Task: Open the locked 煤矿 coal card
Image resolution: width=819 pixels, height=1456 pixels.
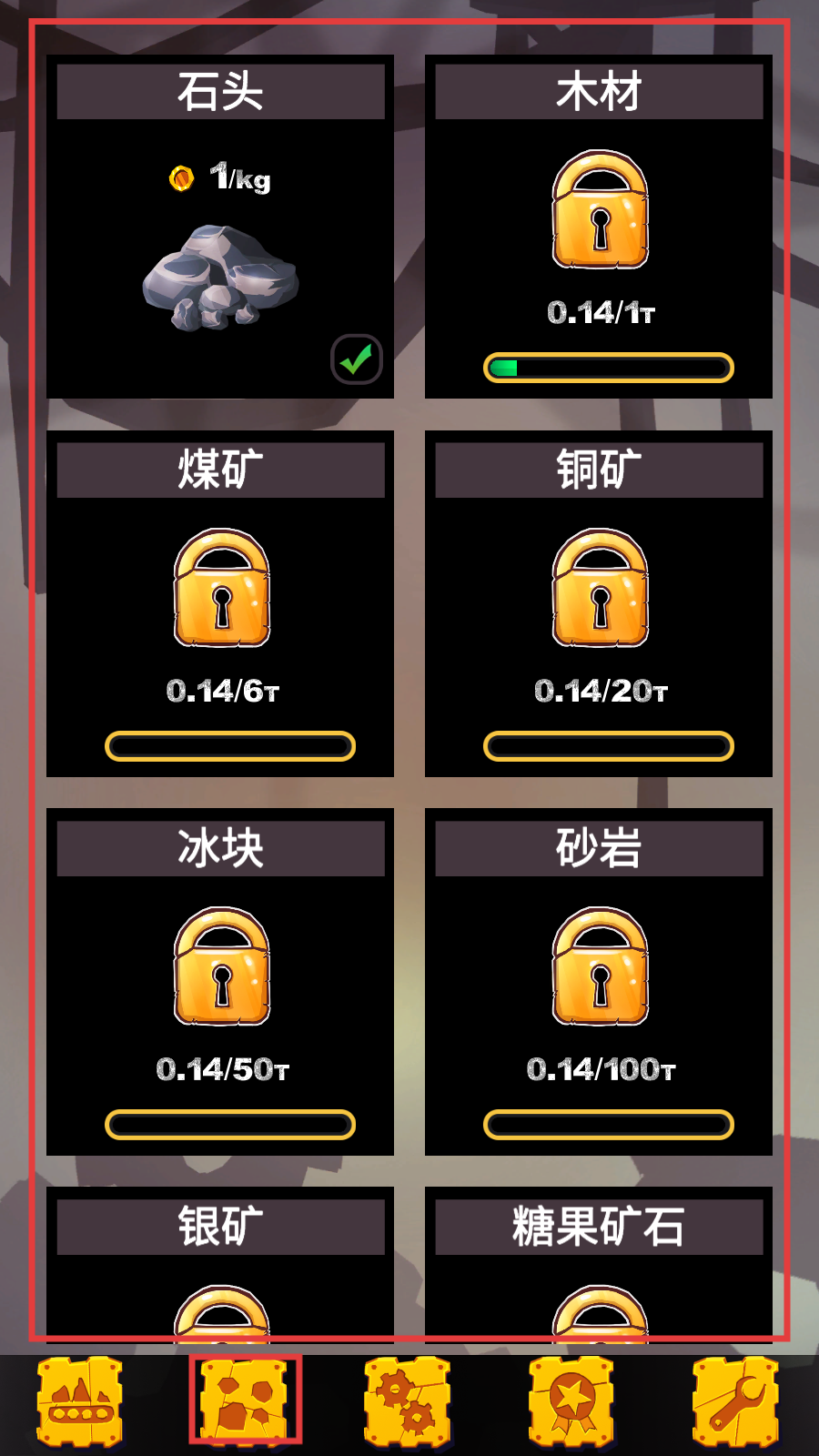Action: 220,605
